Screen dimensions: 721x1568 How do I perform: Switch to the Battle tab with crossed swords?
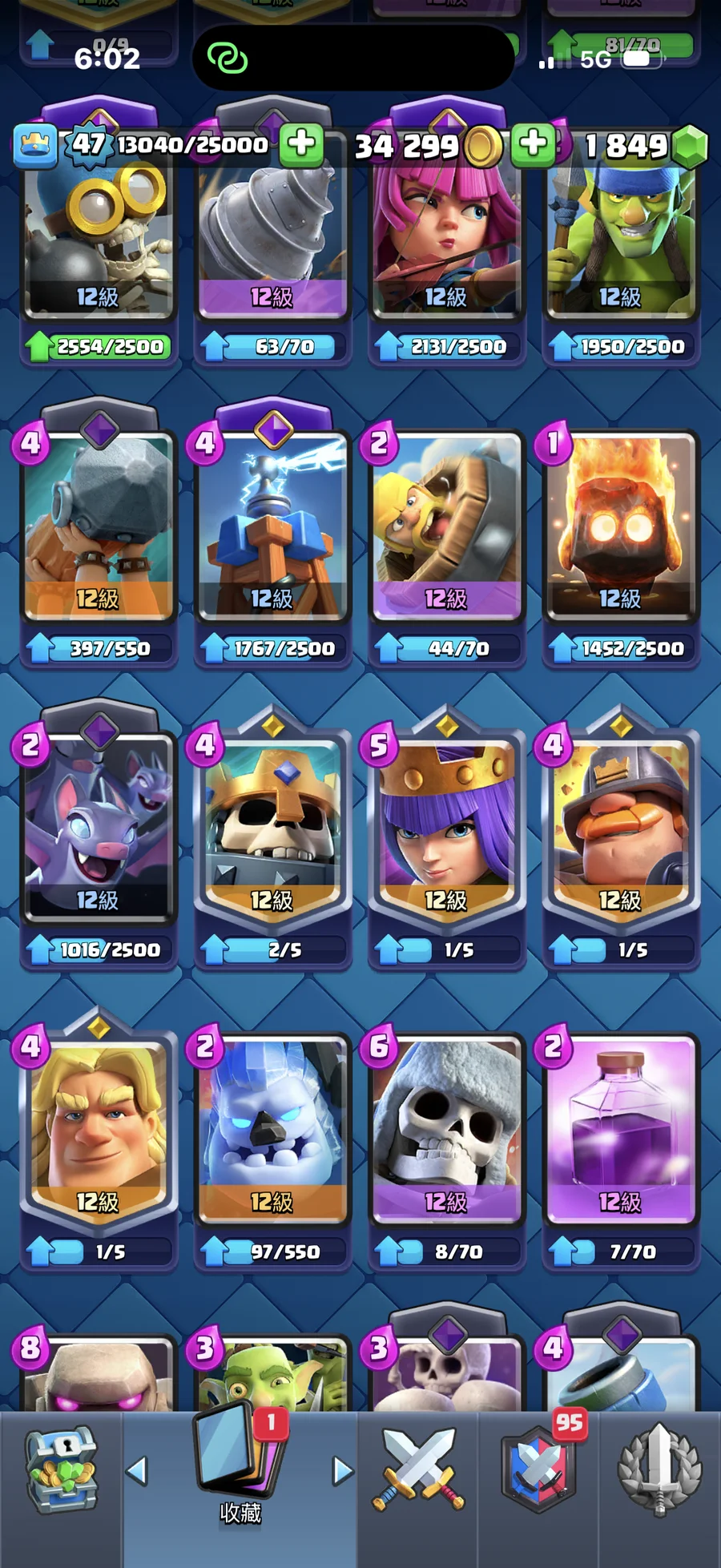(x=418, y=1470)
